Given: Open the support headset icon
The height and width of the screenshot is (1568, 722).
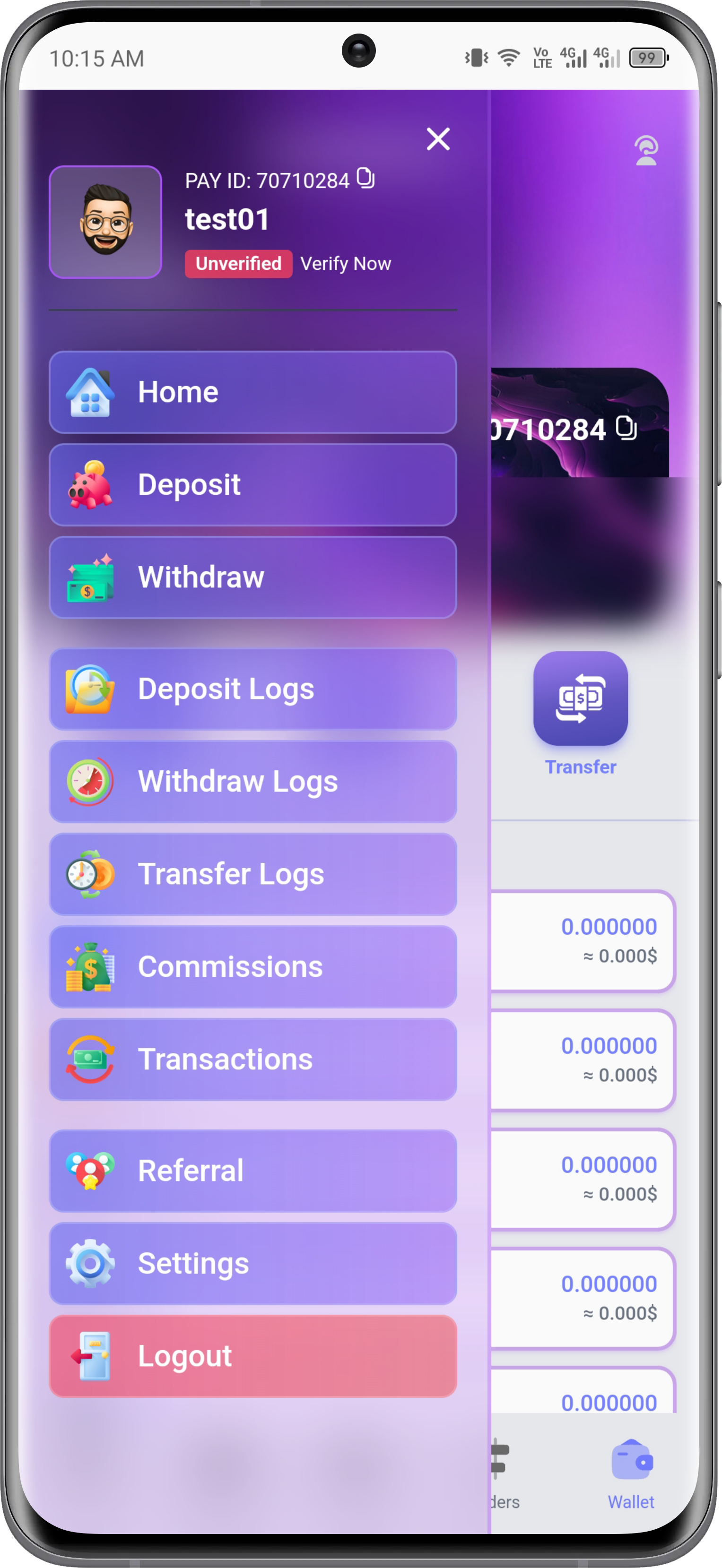Looking at the screenshot, I should pos(646,150).
